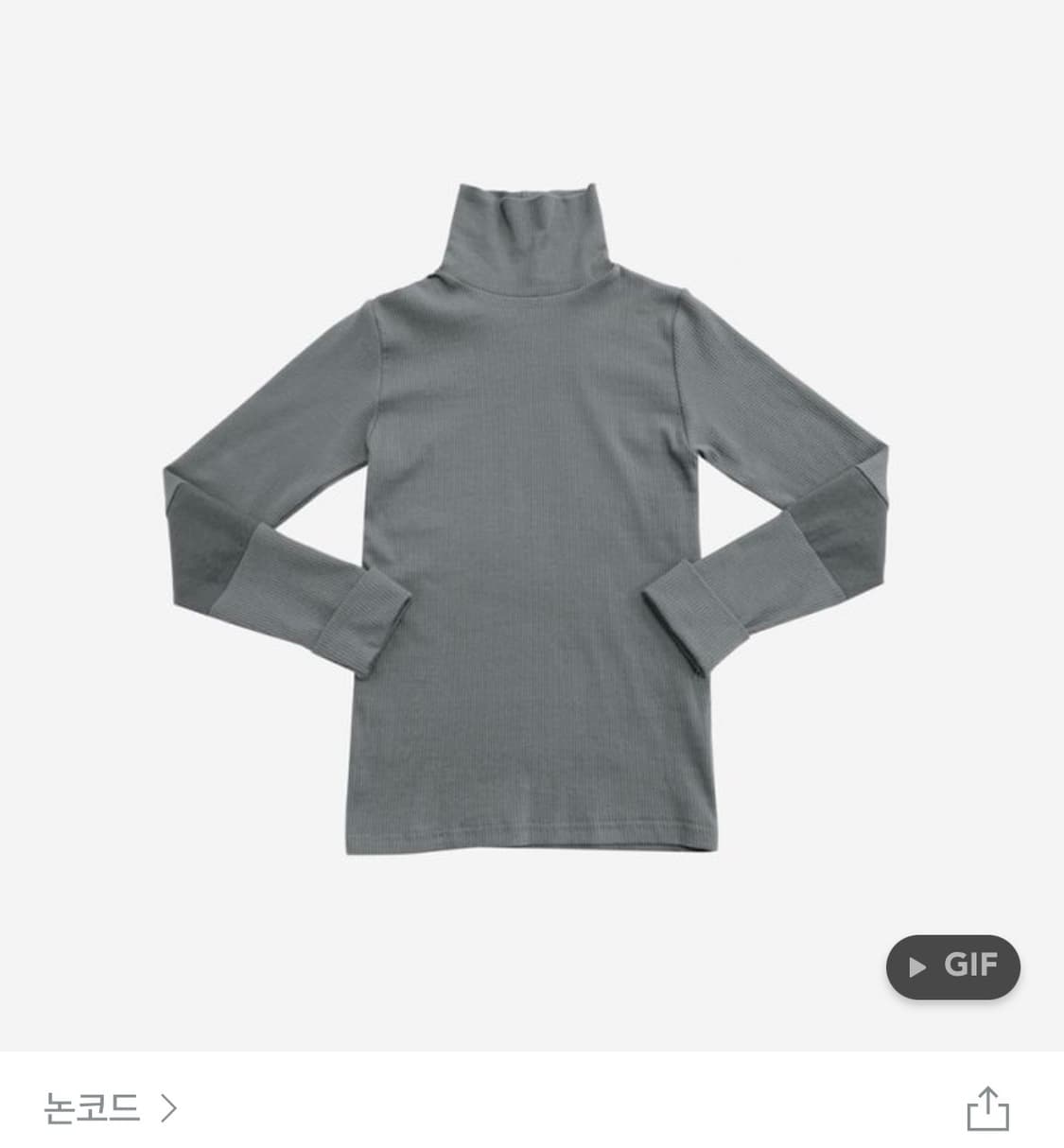Click the play triangle inside the GIF badge
1064x1148 pixels.
916,966
